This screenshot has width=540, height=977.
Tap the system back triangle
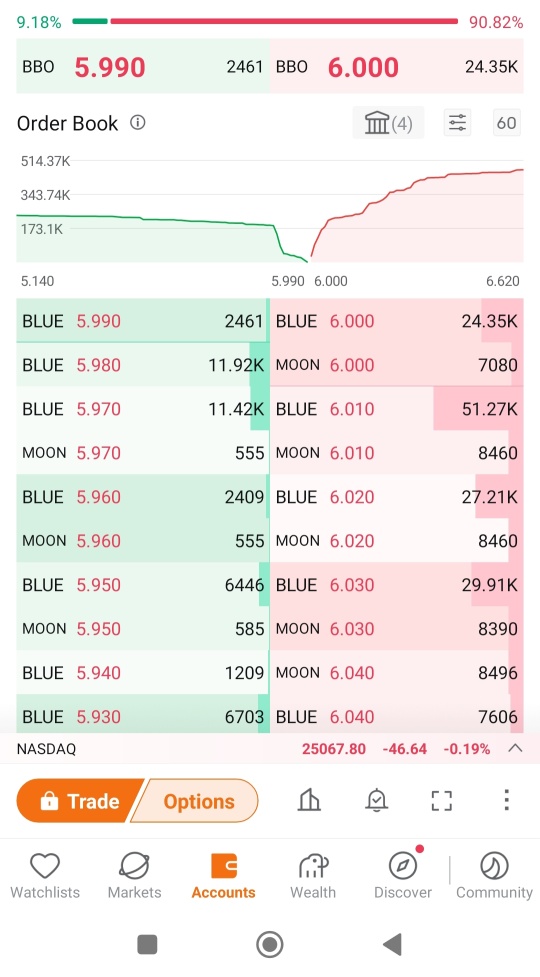(392, 945)
